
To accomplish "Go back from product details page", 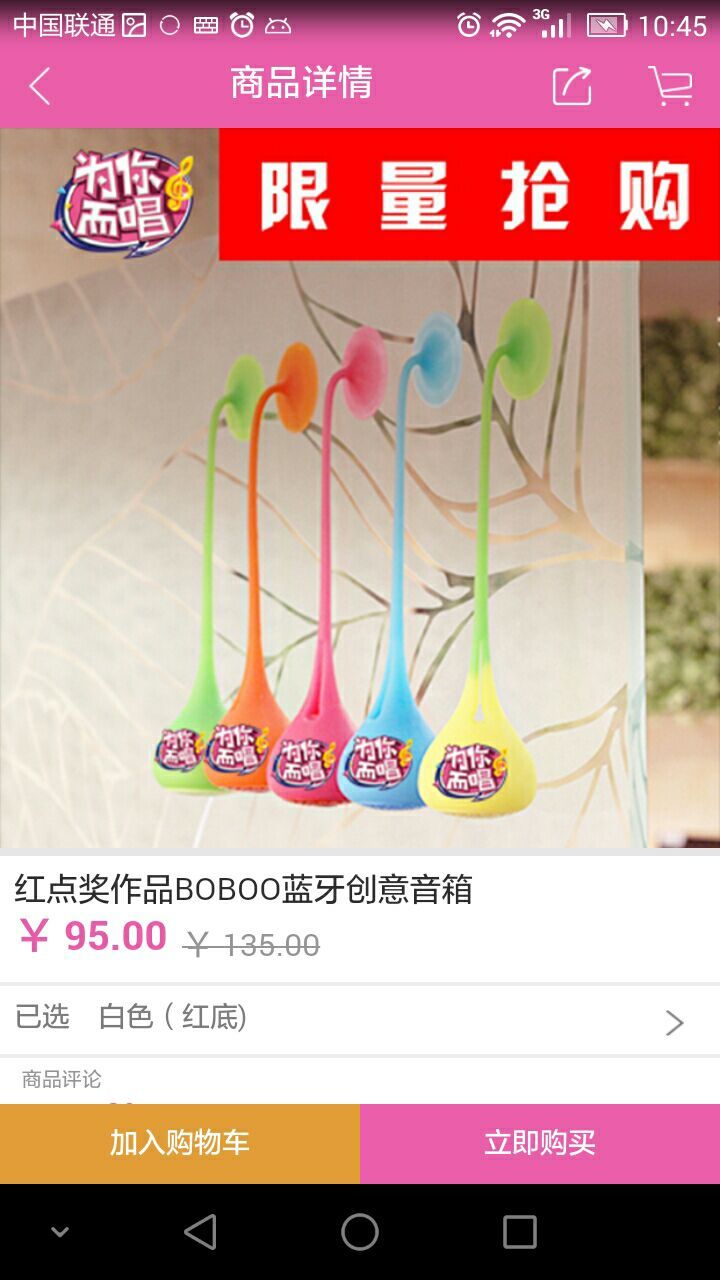I will (40, 86).
